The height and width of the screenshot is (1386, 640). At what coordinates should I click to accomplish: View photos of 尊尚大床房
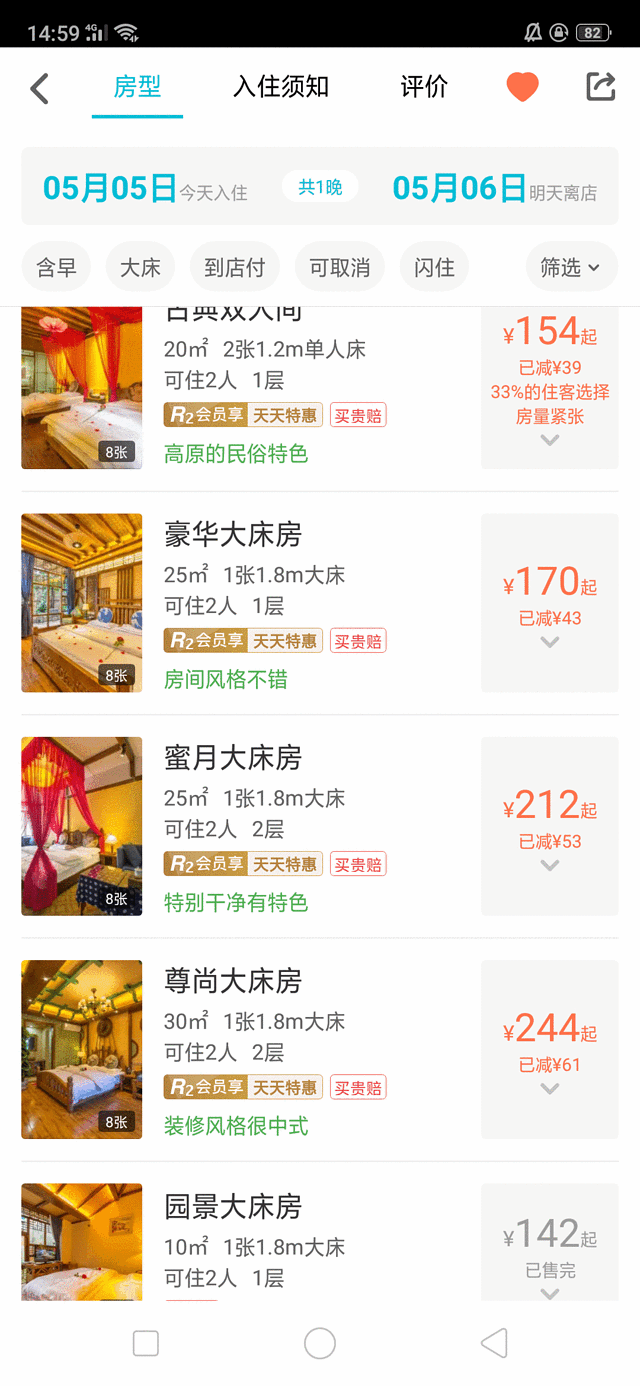click(82, 1049)
